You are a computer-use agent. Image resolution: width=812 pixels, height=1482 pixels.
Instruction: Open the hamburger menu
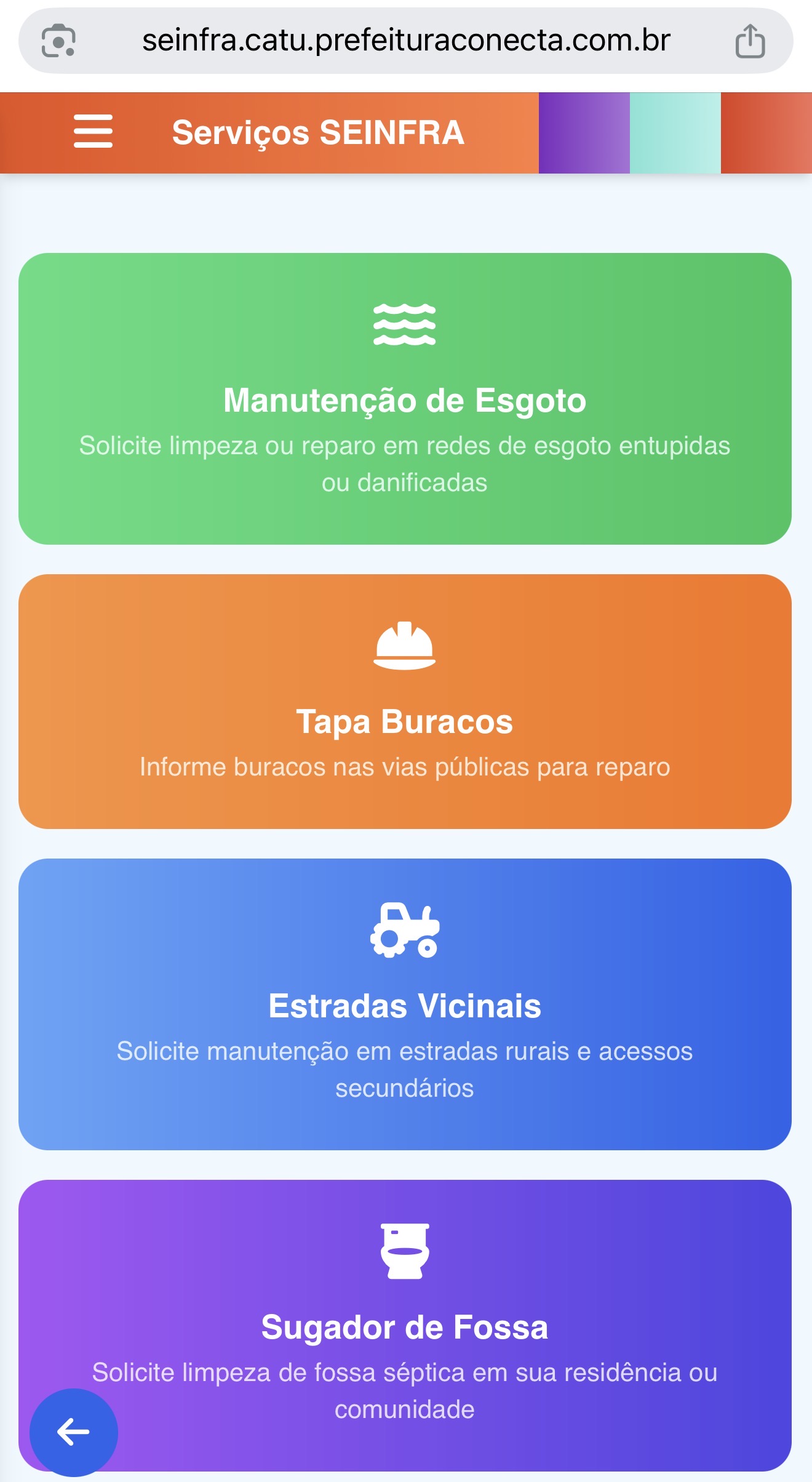93,131
